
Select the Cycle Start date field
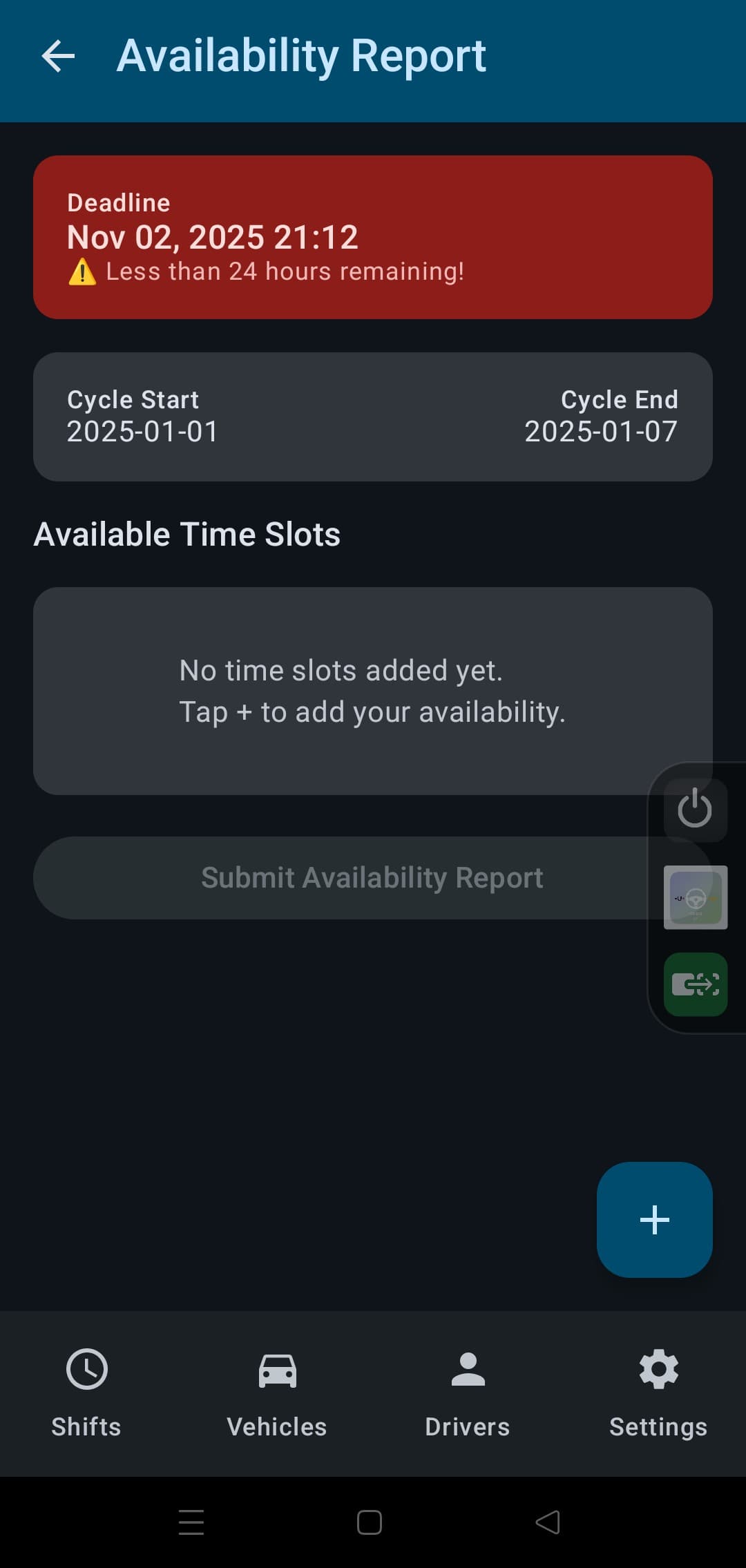(142, 416)
